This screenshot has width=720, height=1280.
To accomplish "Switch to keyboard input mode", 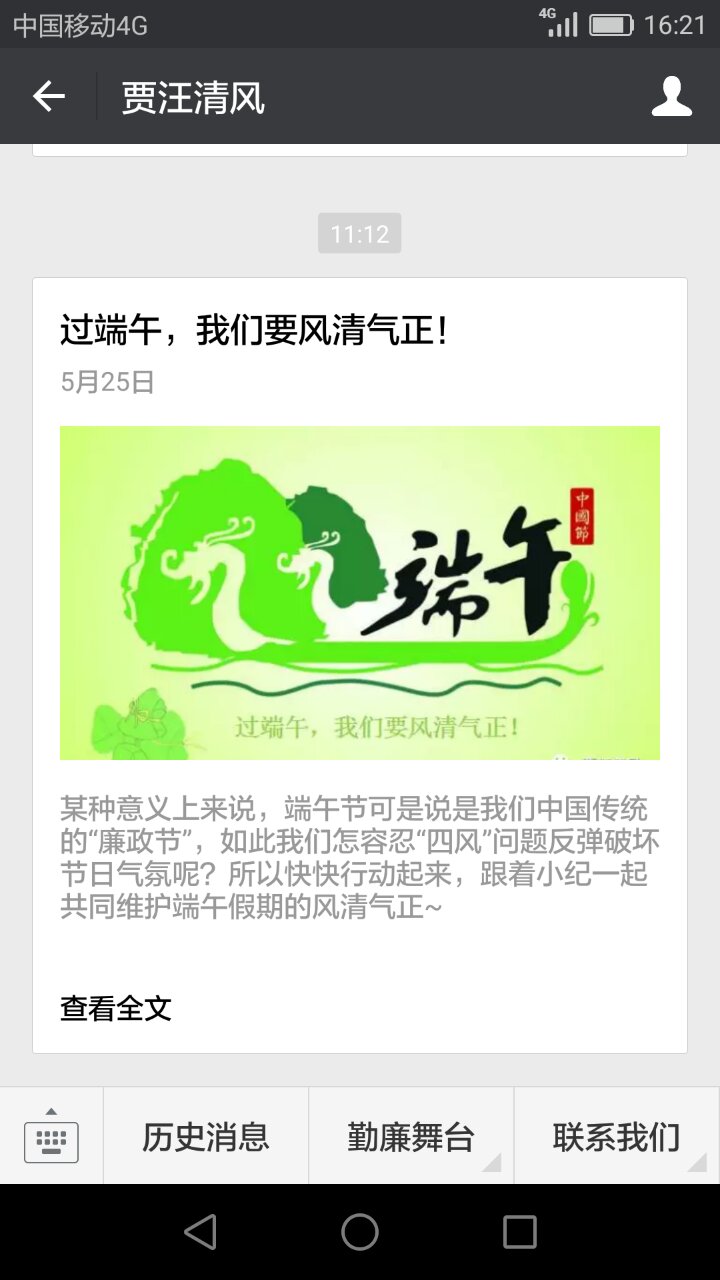I will coord(51,1136).
